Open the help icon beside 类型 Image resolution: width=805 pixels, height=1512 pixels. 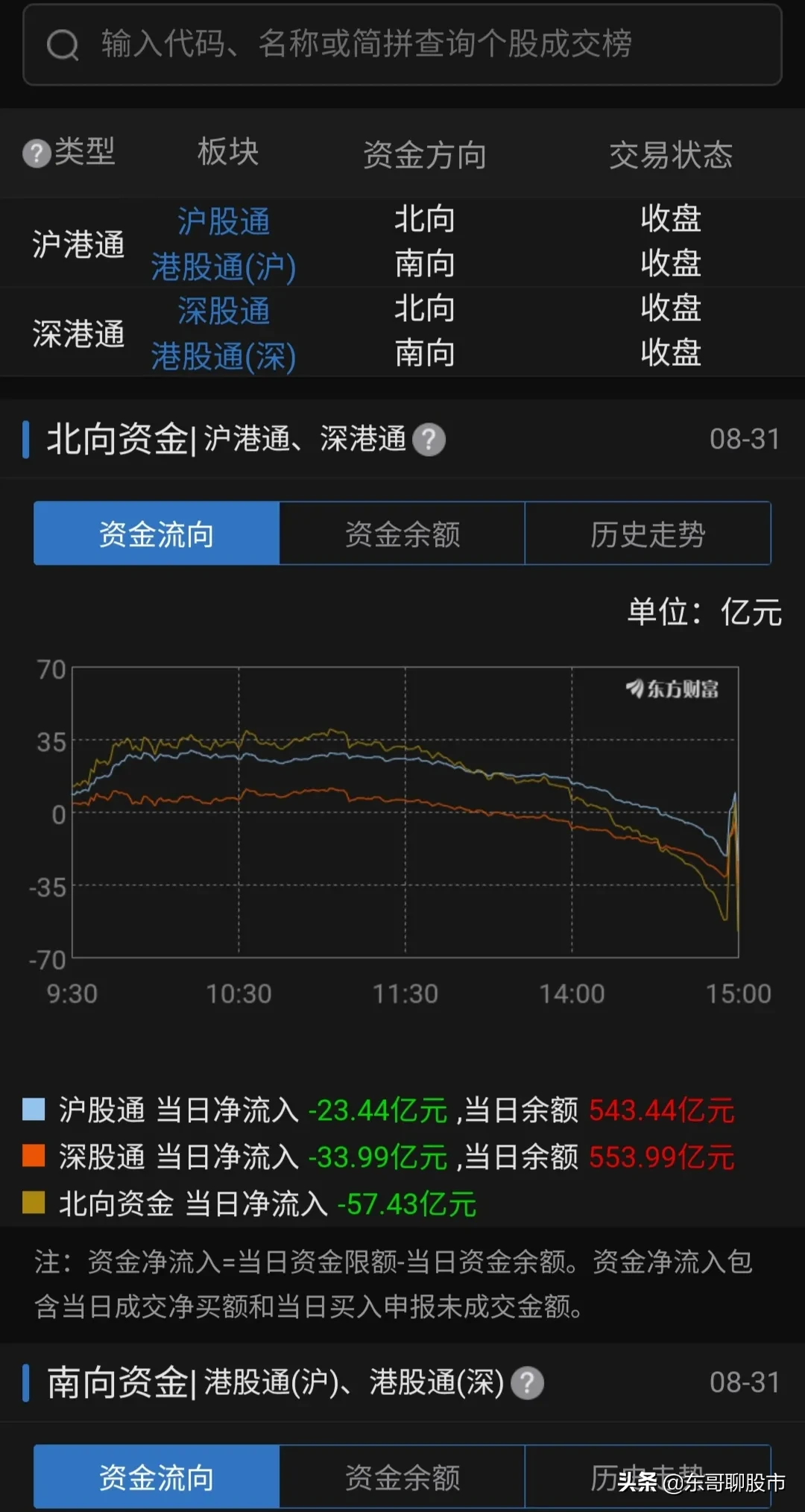point(37,154)
